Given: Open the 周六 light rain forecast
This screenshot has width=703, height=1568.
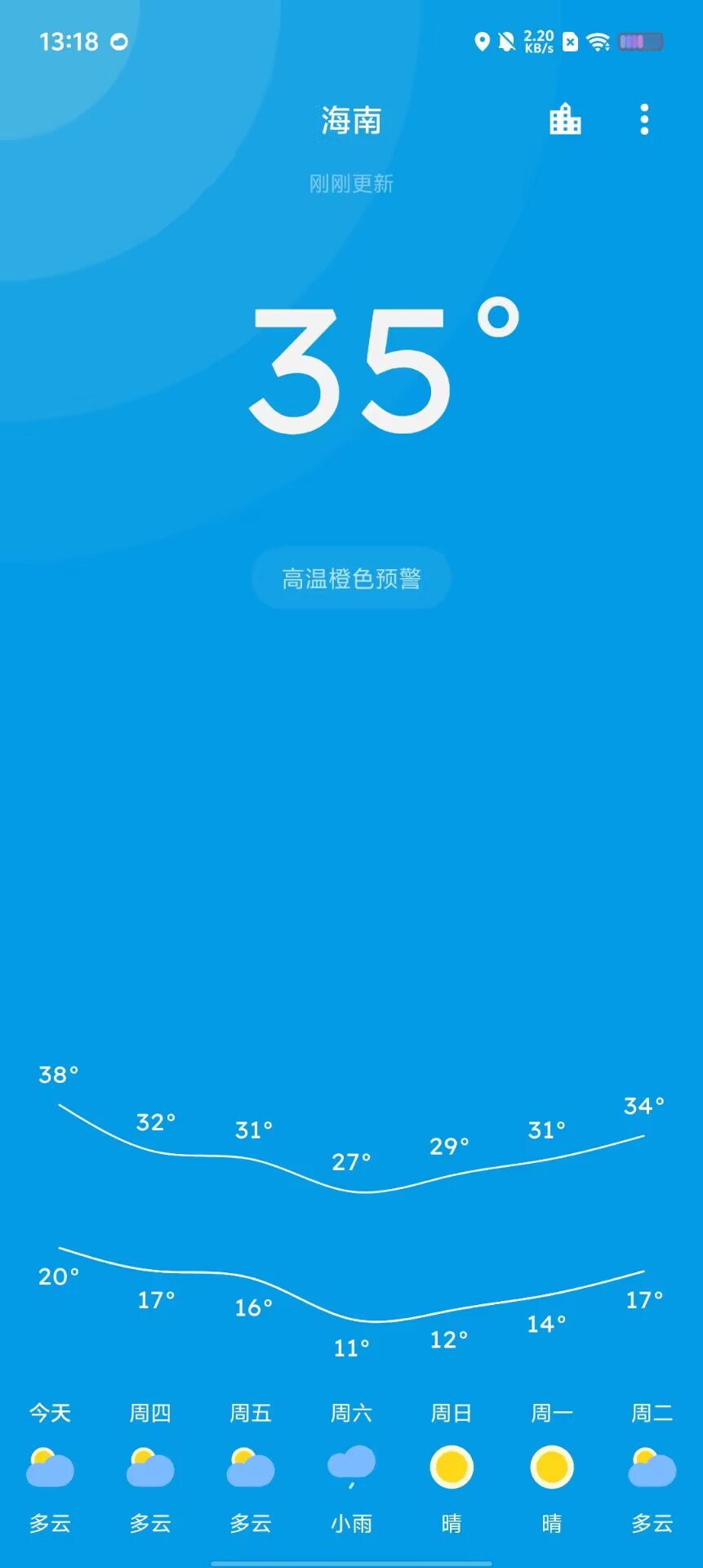Looking at the screenshot, I should tap(351, 1468).
